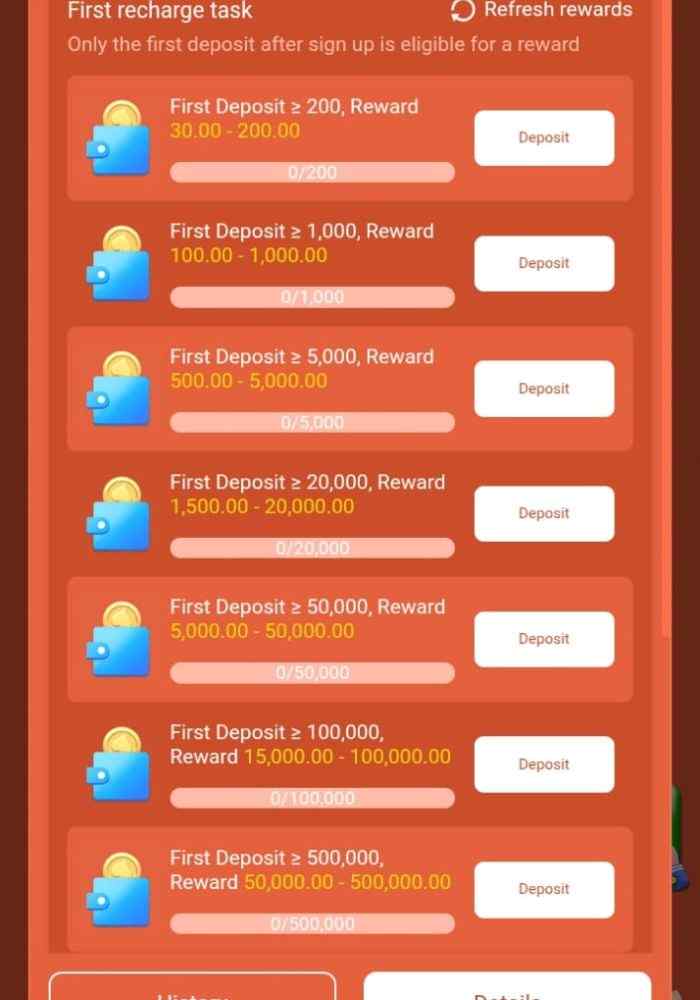
Task: Select Deposit for the ≥ 1,000 reward
Action: 543,263
